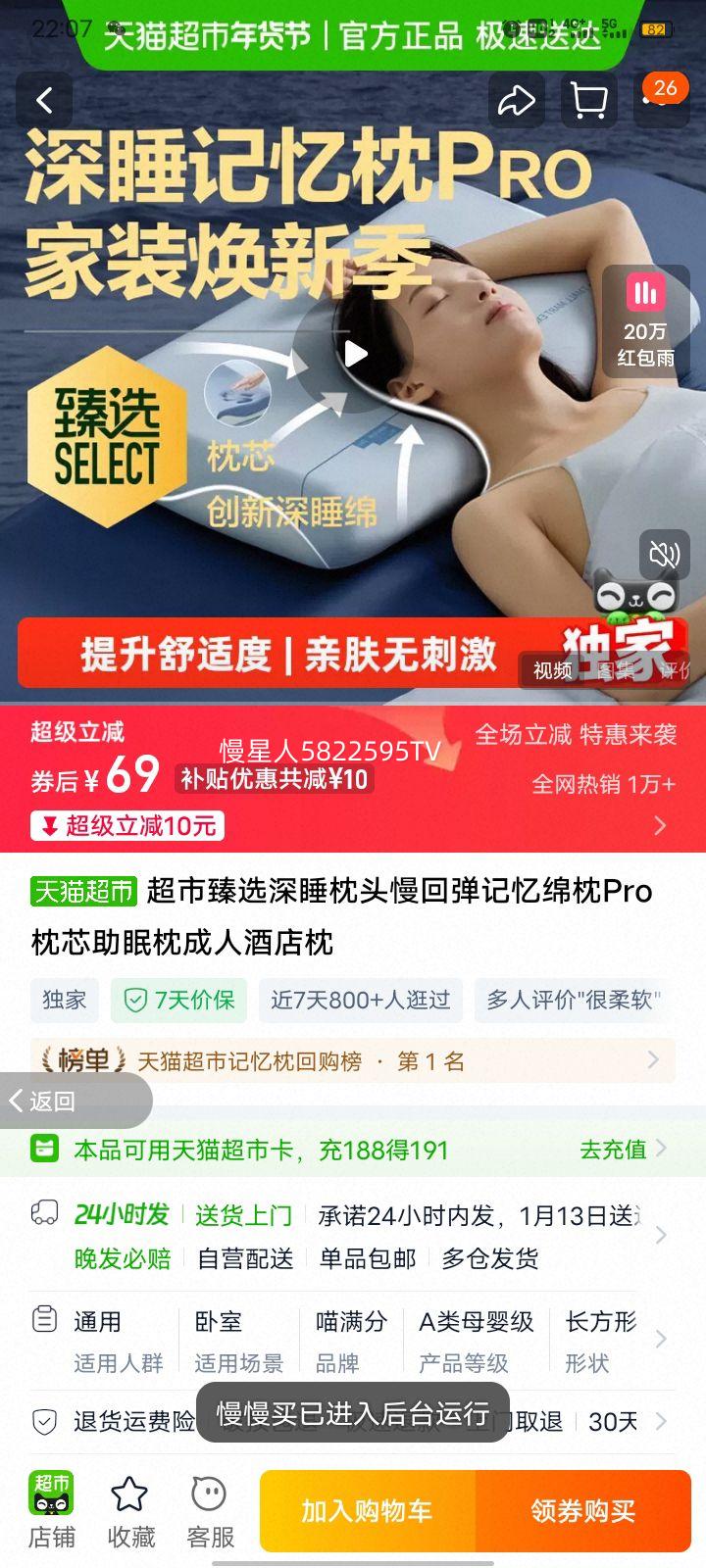This screenshot has width=706, height=1568.
Task: Share this product via the share icon
Action: click(x=516, y=101)
